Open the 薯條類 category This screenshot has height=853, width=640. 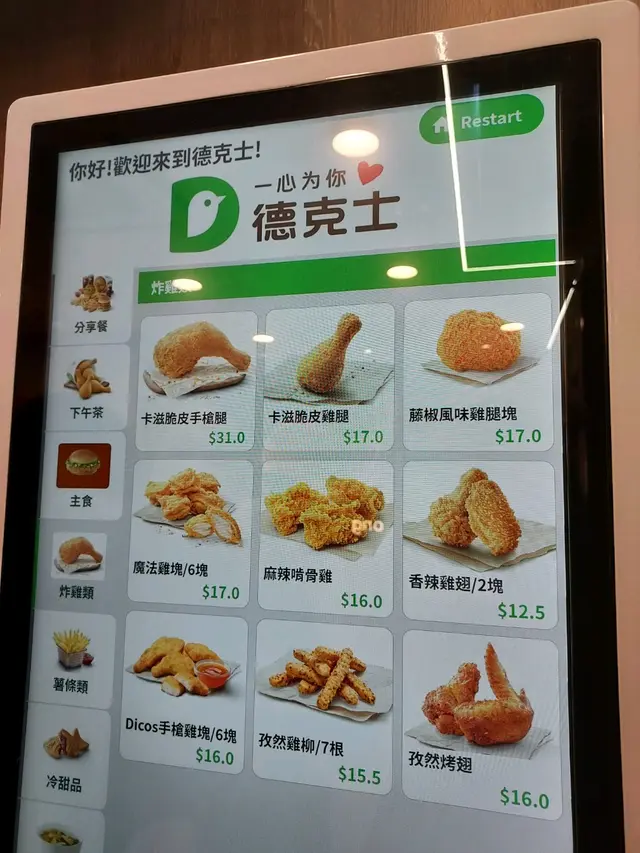click(71, 657)
